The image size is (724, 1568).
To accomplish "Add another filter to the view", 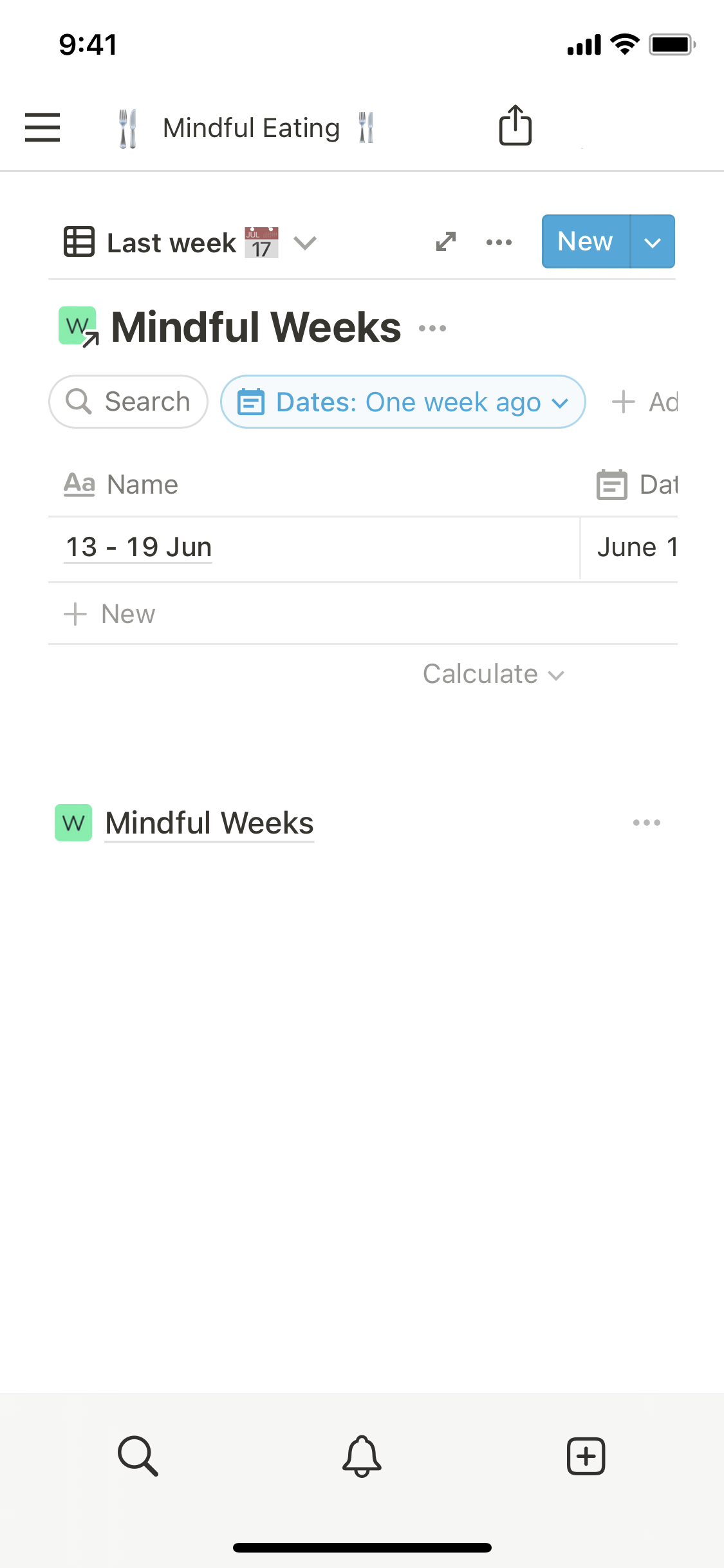I will [x=644, y=402].
